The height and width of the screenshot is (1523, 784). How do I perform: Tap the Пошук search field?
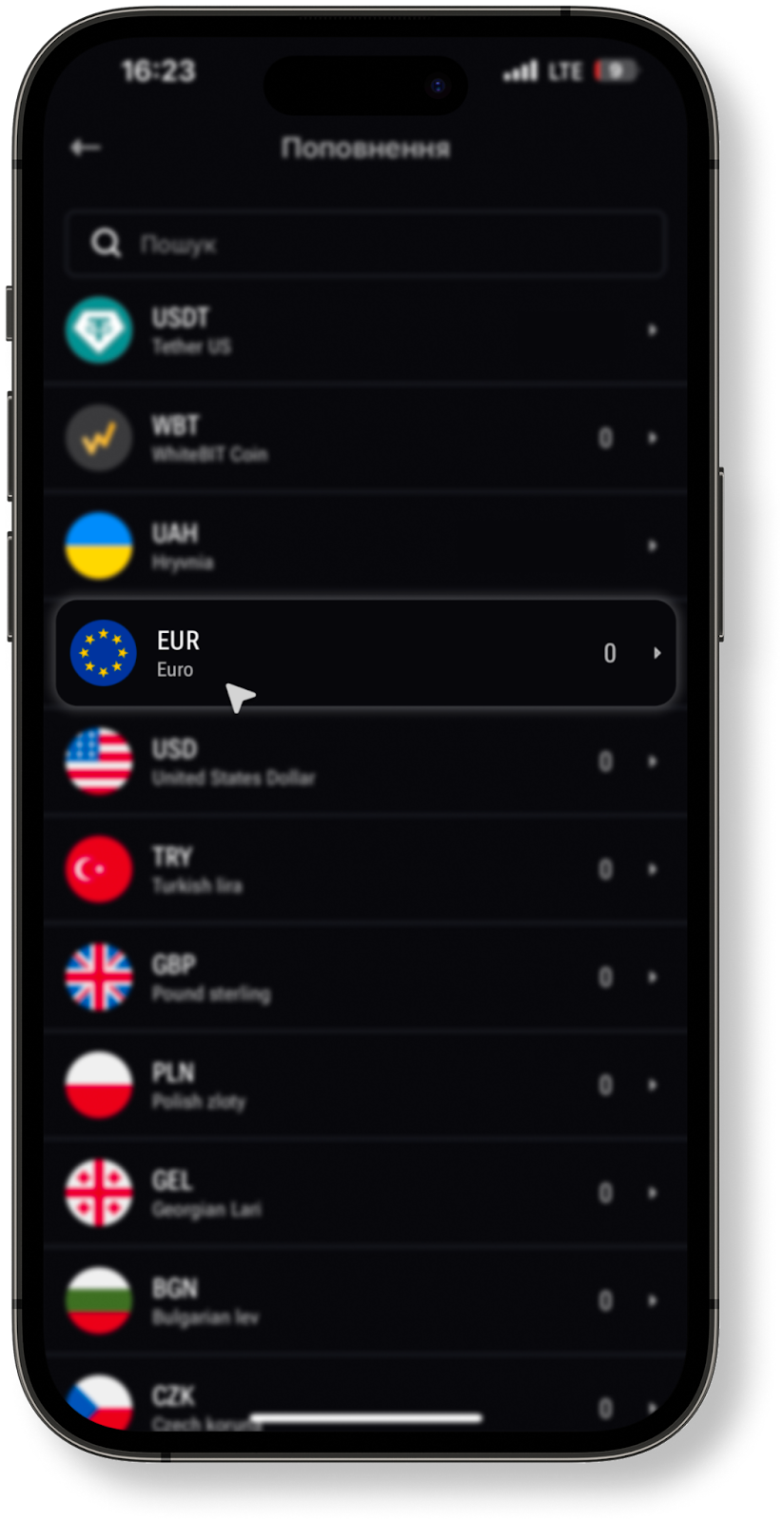(365, 244)
